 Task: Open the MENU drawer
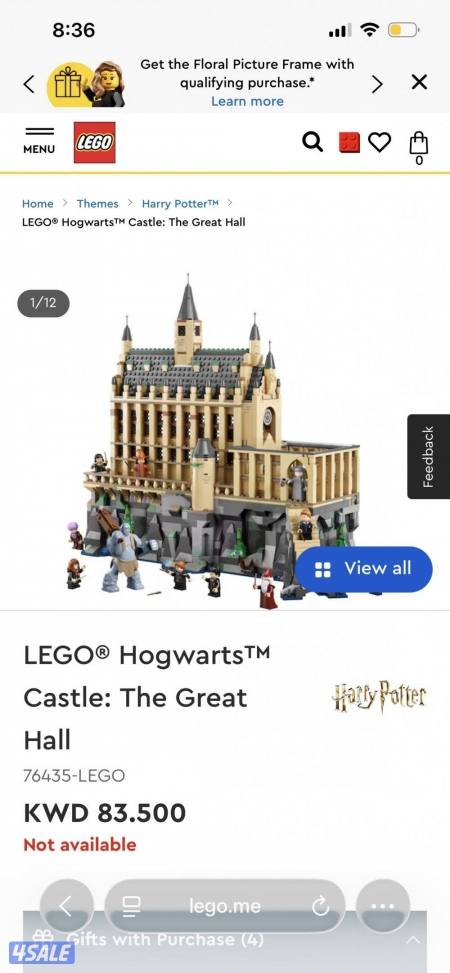(39, 142)
